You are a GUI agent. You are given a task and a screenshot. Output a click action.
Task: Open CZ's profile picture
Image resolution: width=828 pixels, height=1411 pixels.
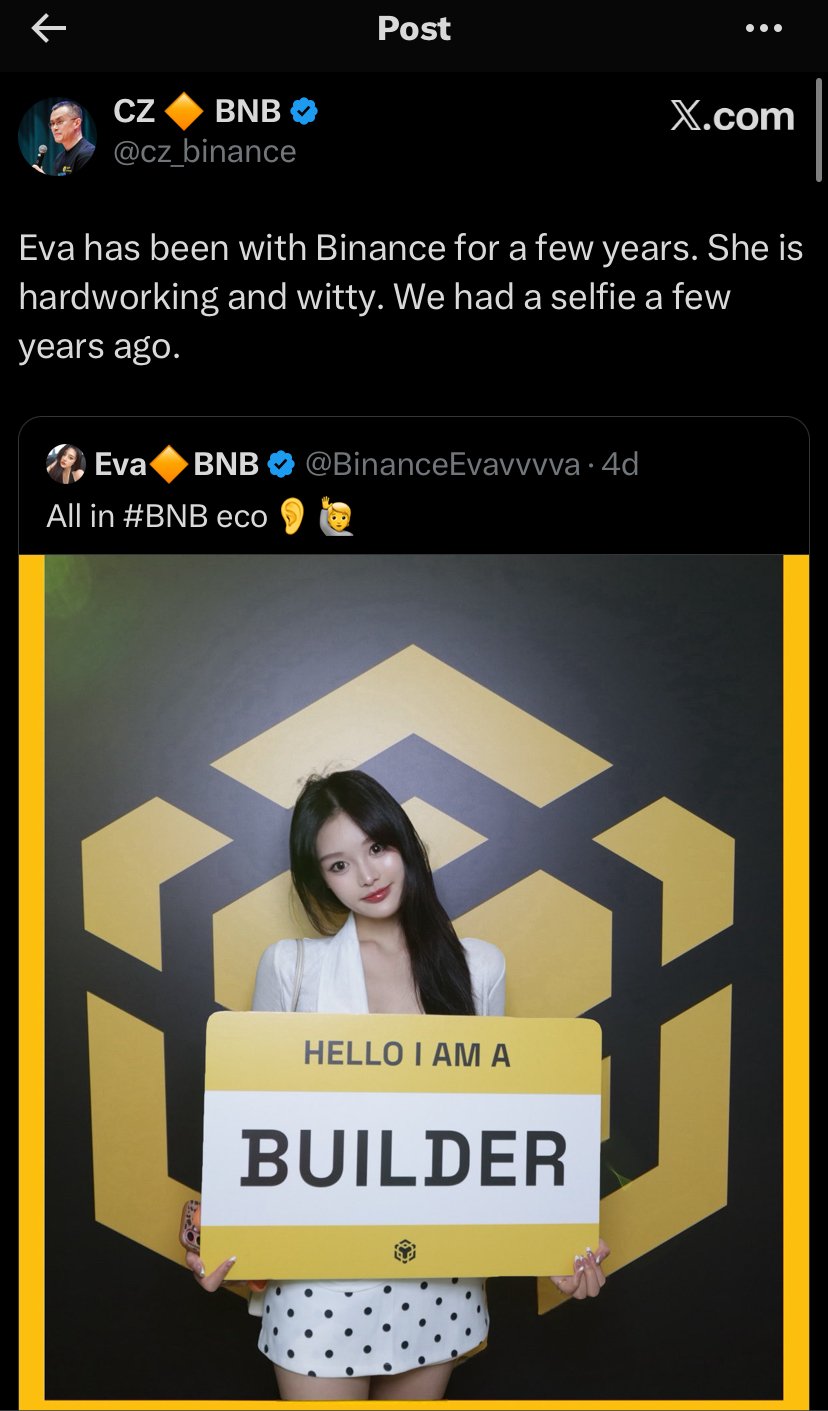tap(57, 137)
